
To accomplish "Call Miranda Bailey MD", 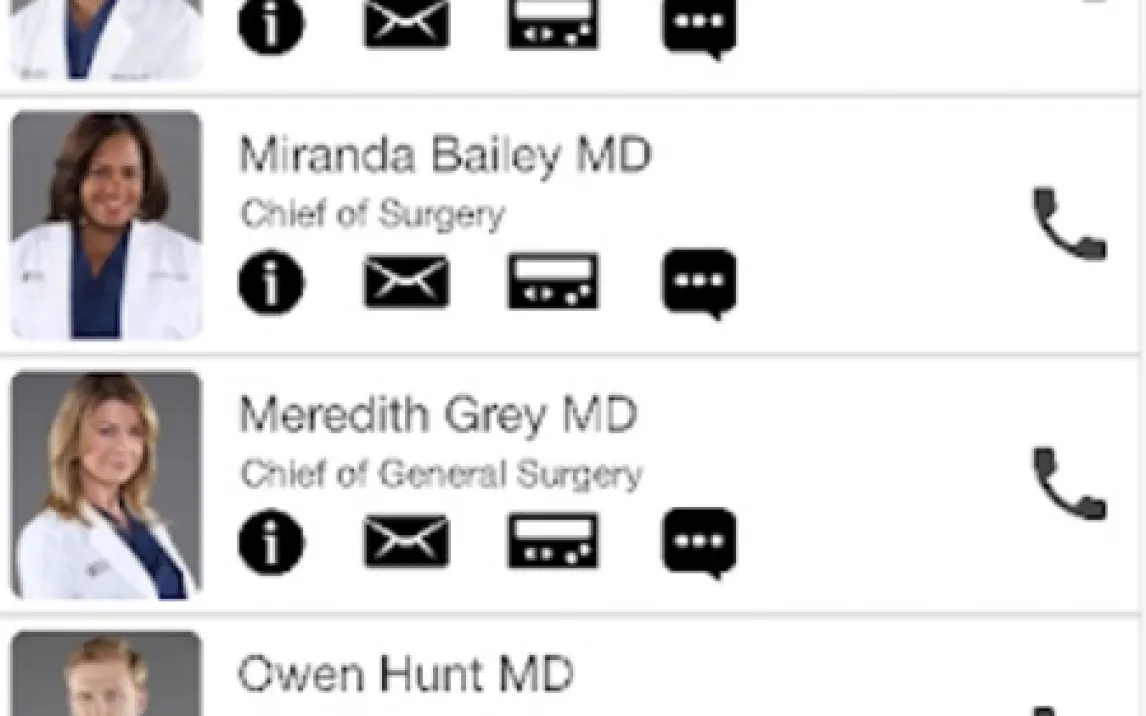I will pyautogui.click(x=1068, y=224).
